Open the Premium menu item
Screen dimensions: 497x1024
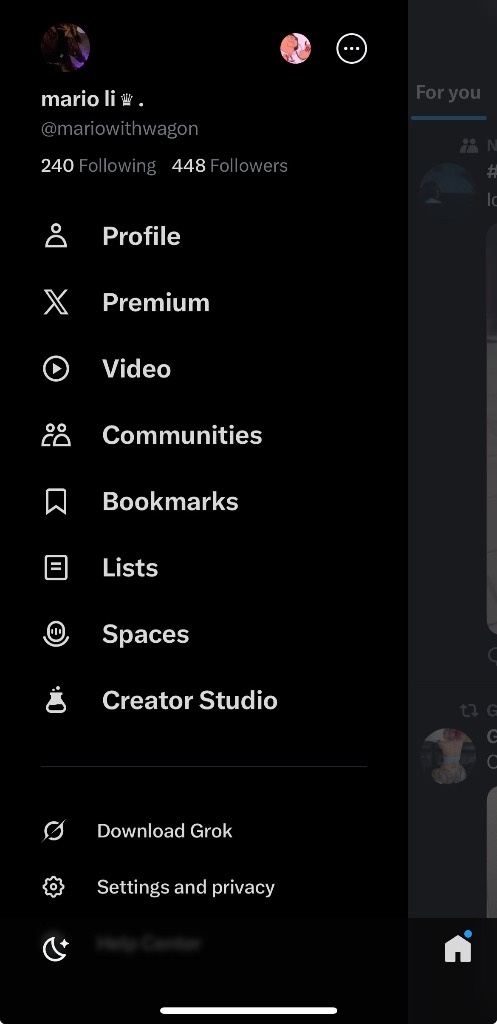[204, 302]
